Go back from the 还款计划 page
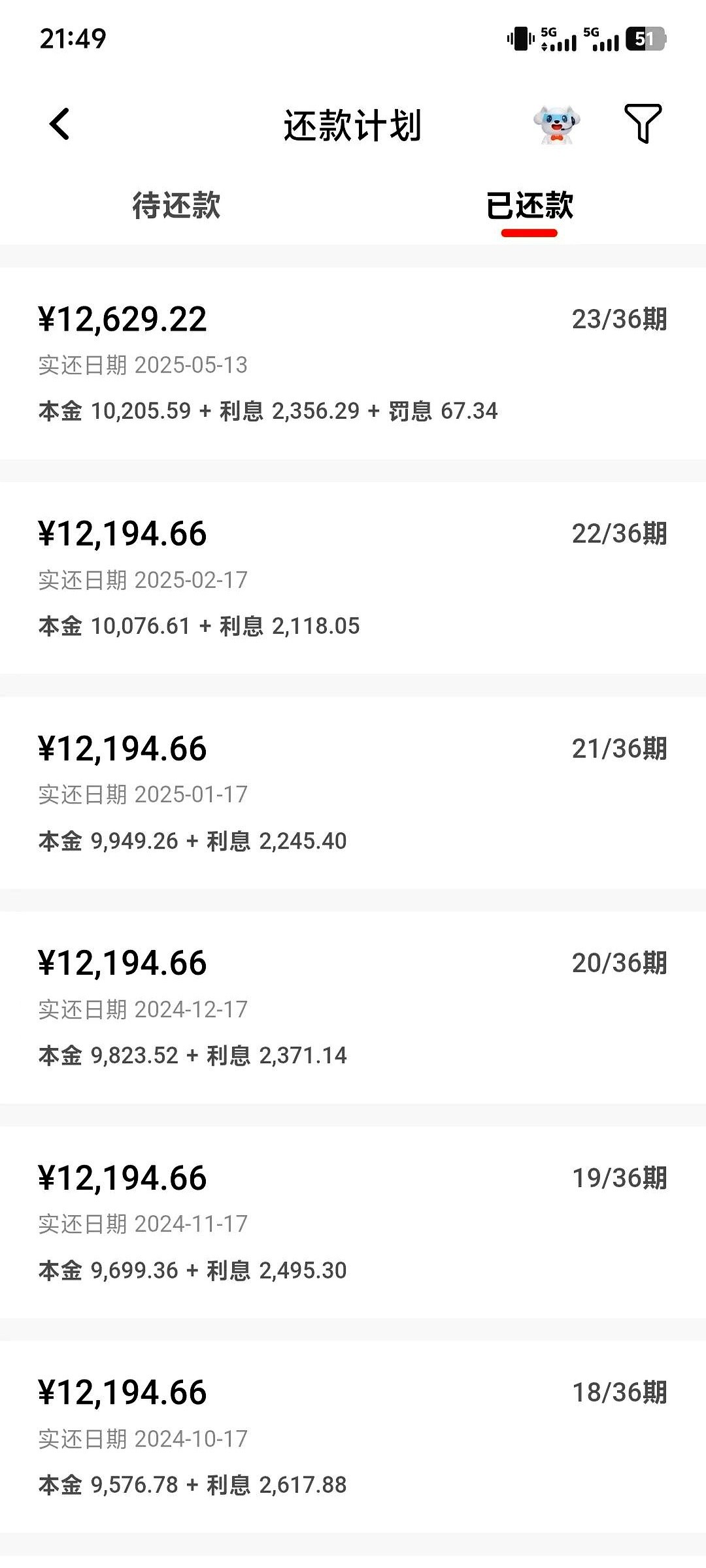Screen dimensions: 706x1568 click(x=59, y=124)
